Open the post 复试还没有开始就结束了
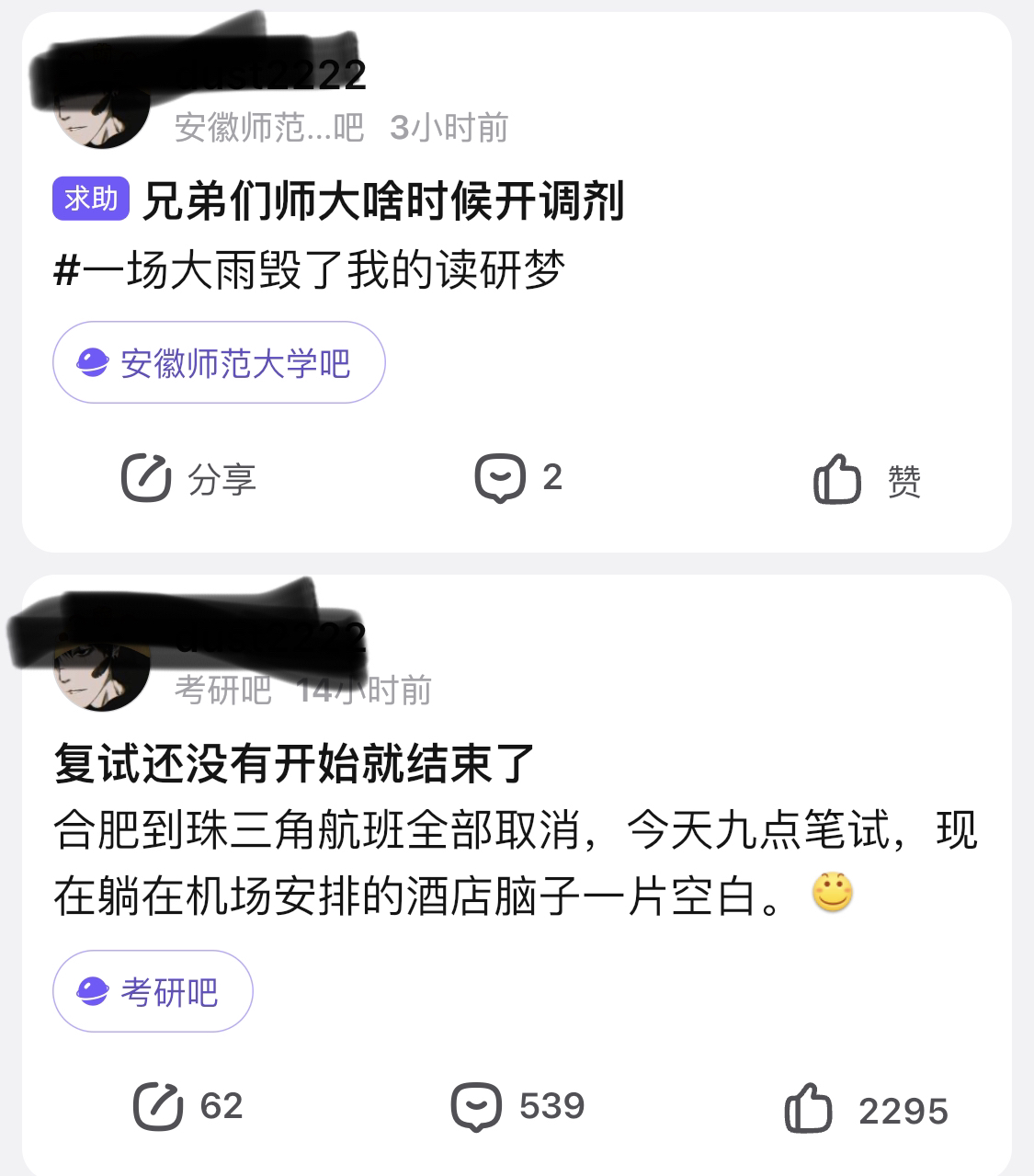 point(294,763)
